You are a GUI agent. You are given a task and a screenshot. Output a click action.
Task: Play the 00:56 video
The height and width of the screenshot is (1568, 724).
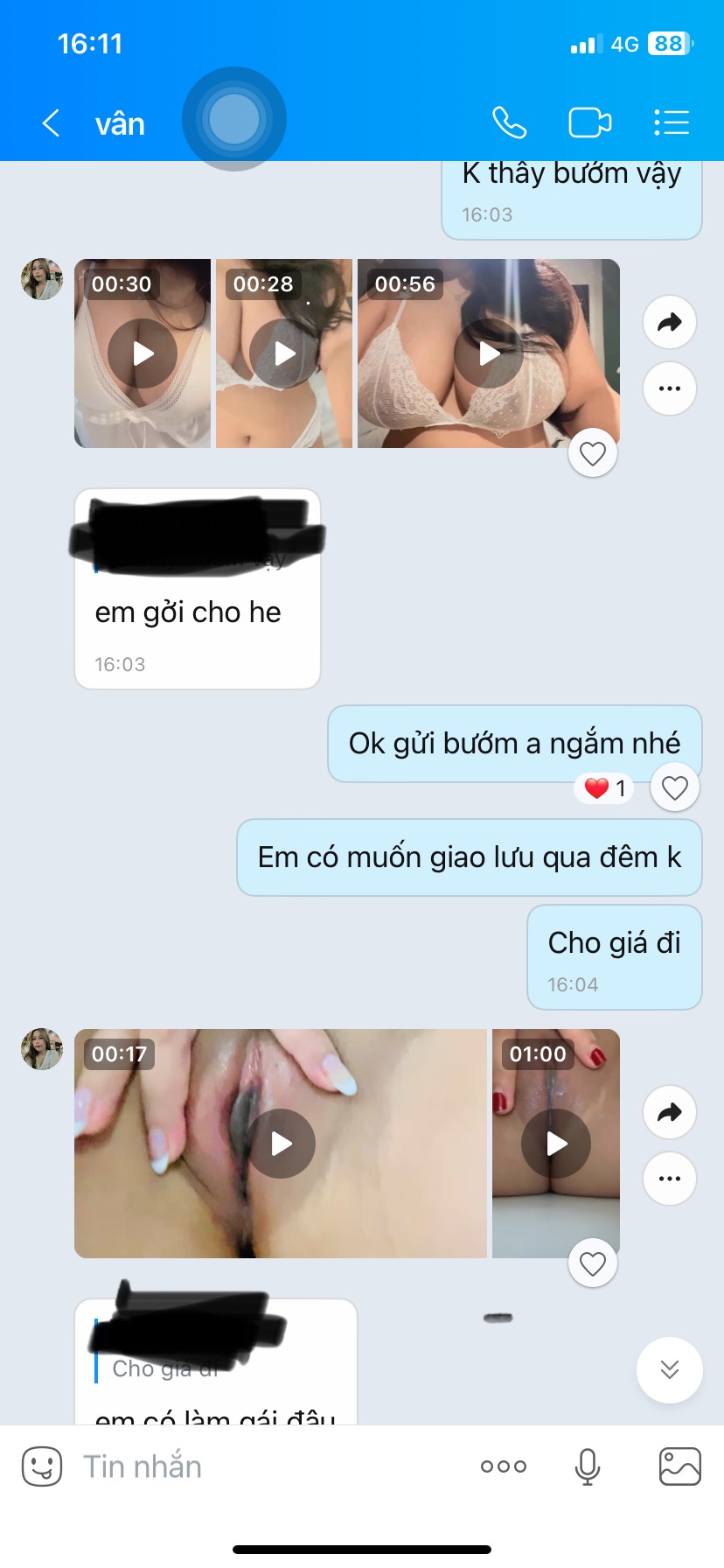[489, 353]
